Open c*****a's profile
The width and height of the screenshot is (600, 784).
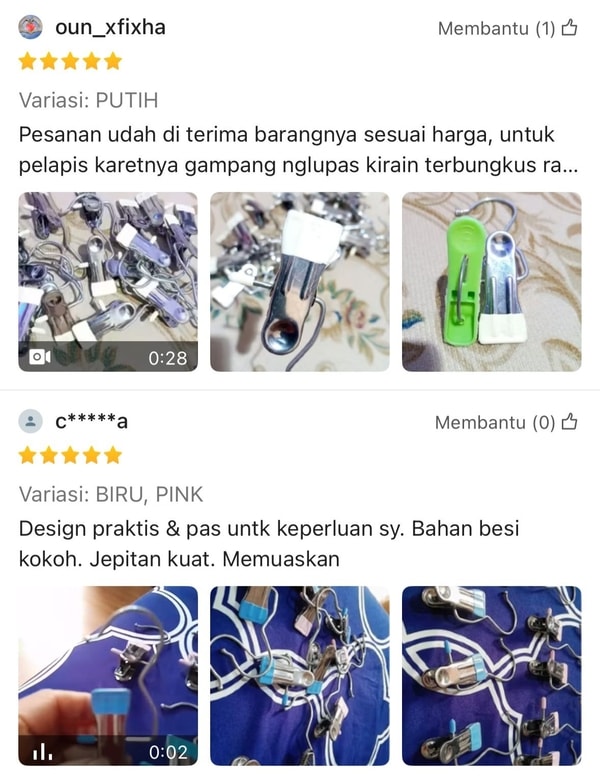coord(91,421)
